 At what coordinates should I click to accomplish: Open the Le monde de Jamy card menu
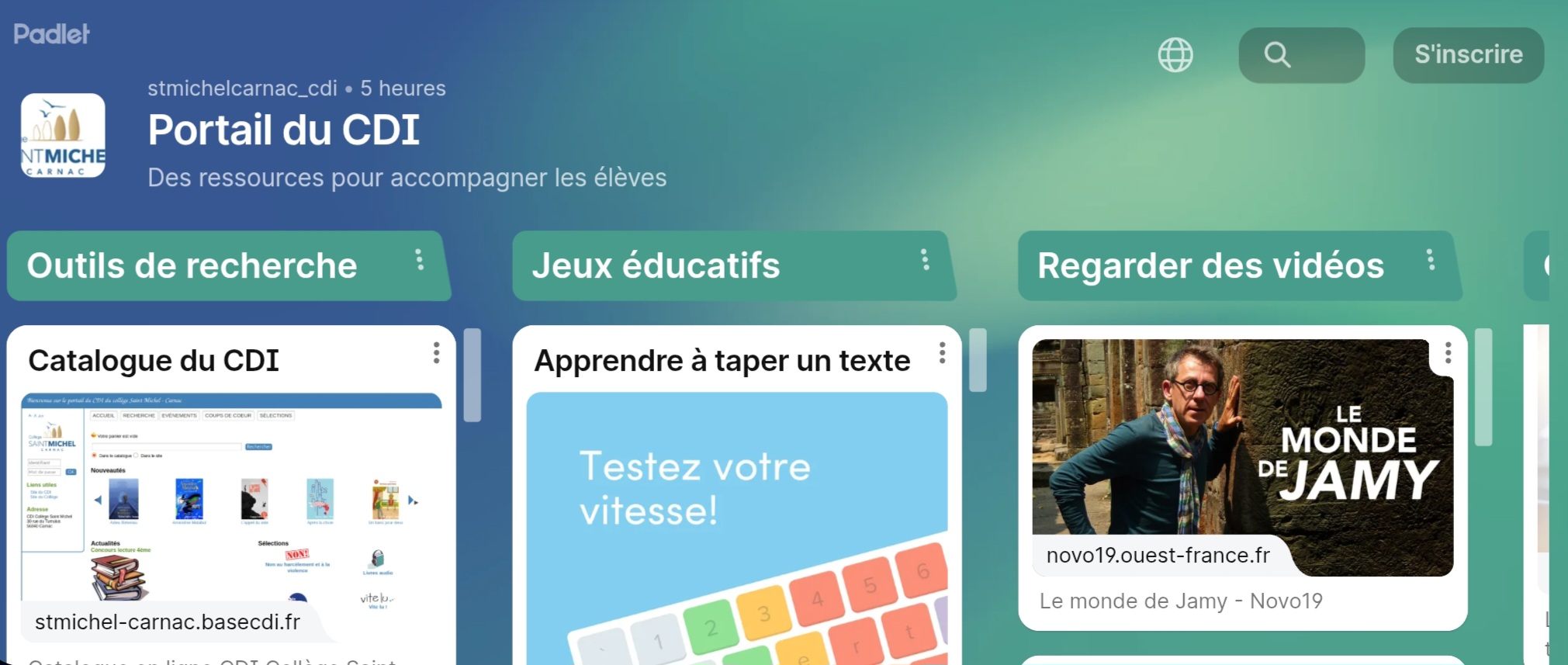click(1448, 353)
